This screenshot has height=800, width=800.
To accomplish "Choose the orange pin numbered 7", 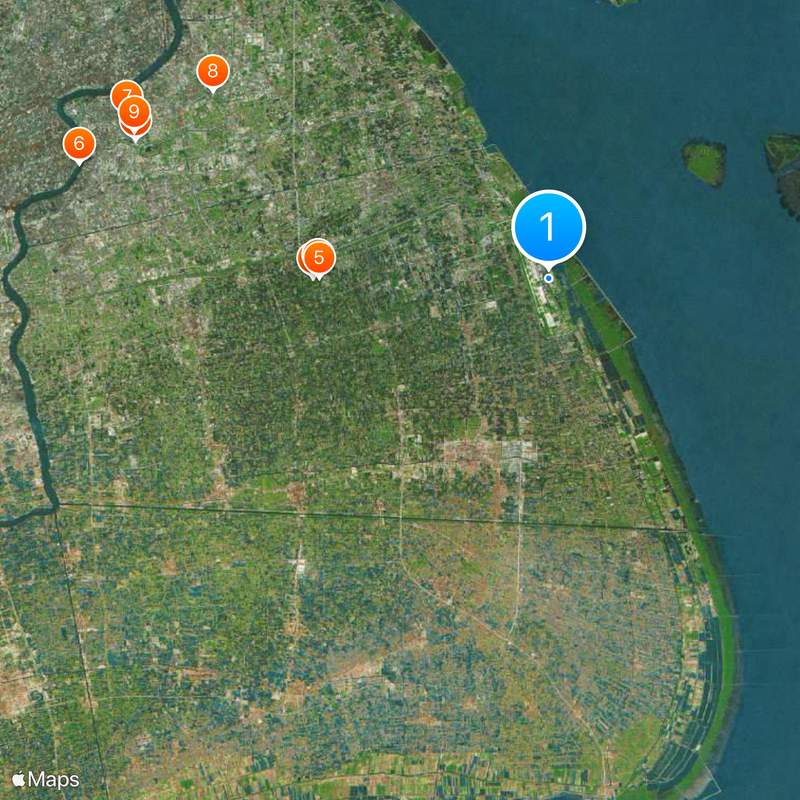I will [123, 93].
